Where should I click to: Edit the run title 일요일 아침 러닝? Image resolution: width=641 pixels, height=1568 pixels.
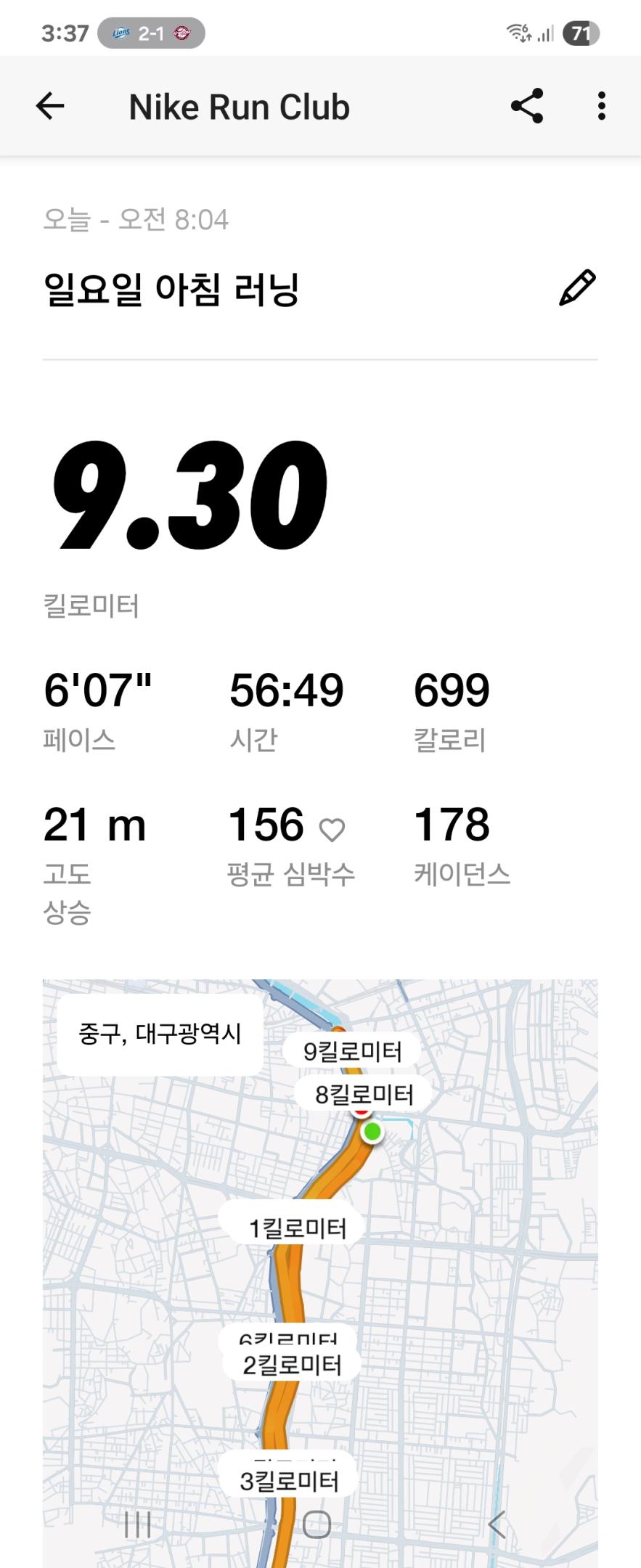577,288
